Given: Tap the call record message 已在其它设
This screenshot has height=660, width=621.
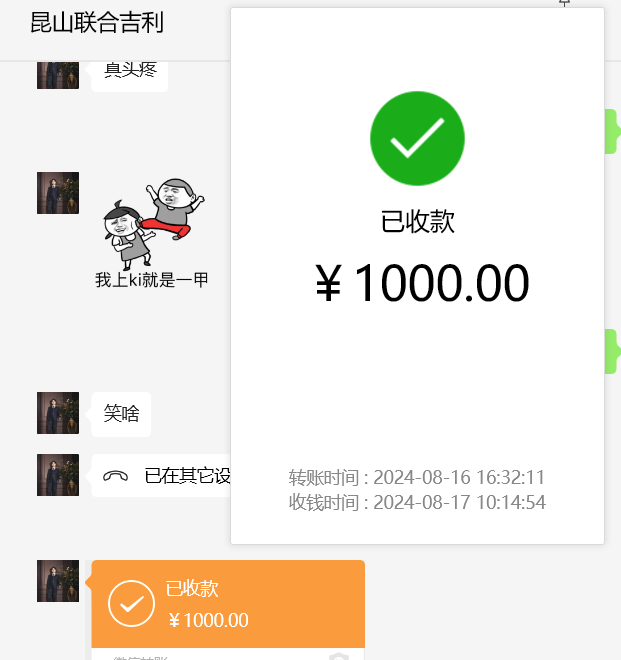Looking at the screenshot, I should point(165,475).
